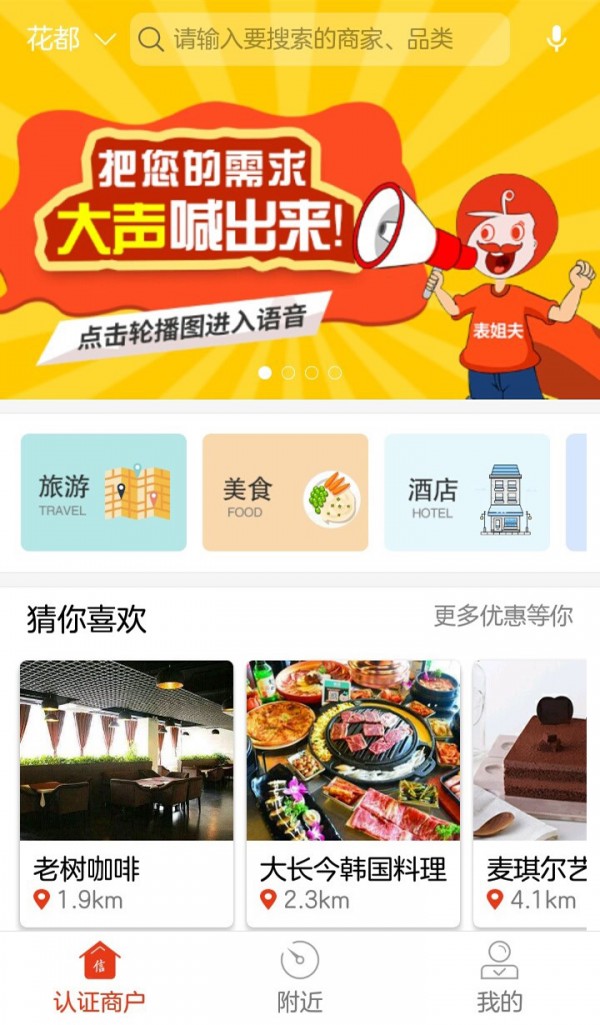Tap the merchant search box
The width and height of the screenshot is (600, 1025).
(320, 40)
